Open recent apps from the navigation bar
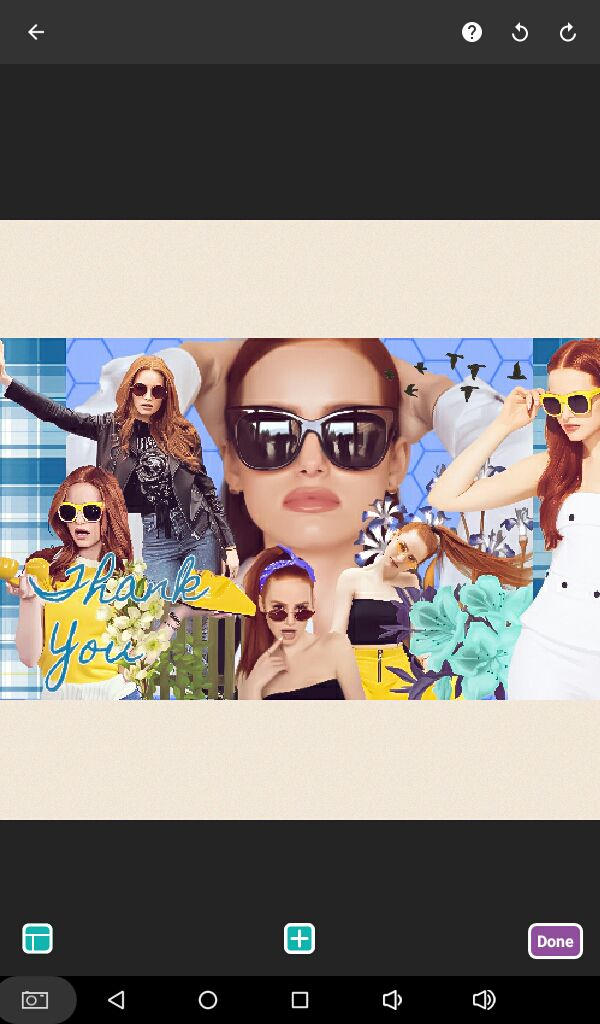The height and width of the screenshot is (1024, 600). pyautogui.click(x=299, y=1000)
